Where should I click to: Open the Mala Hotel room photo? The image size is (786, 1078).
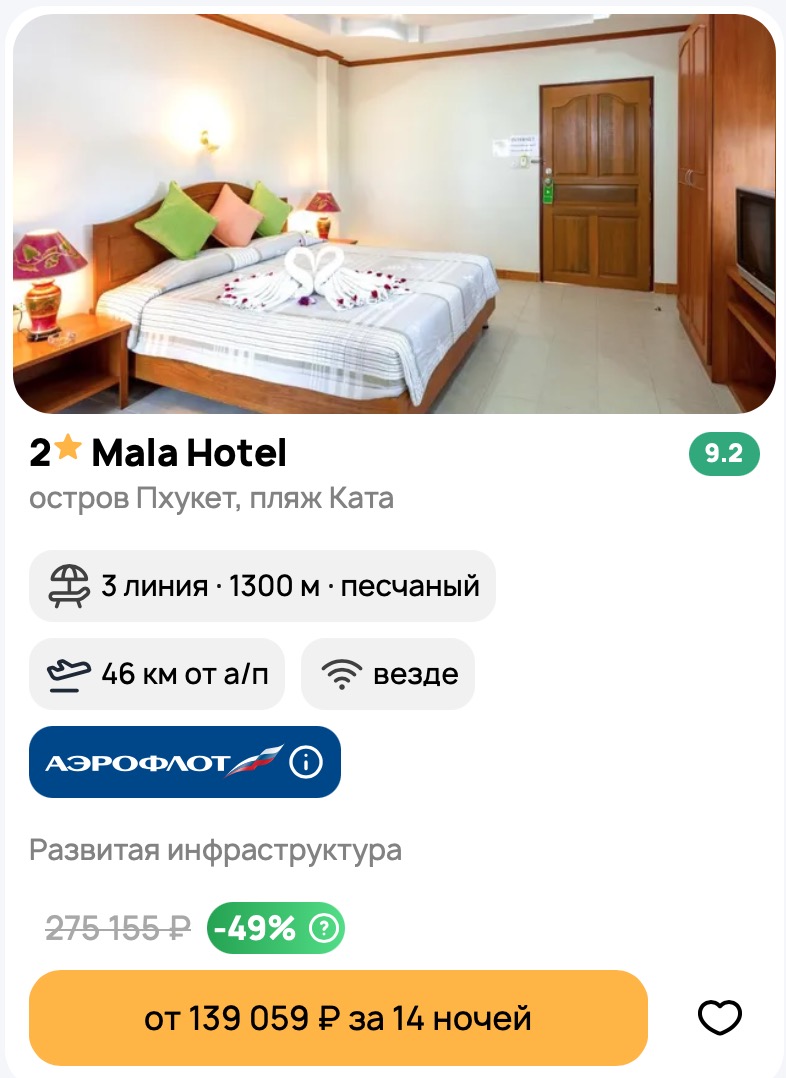pyautogui.click(x=393, y=213)
